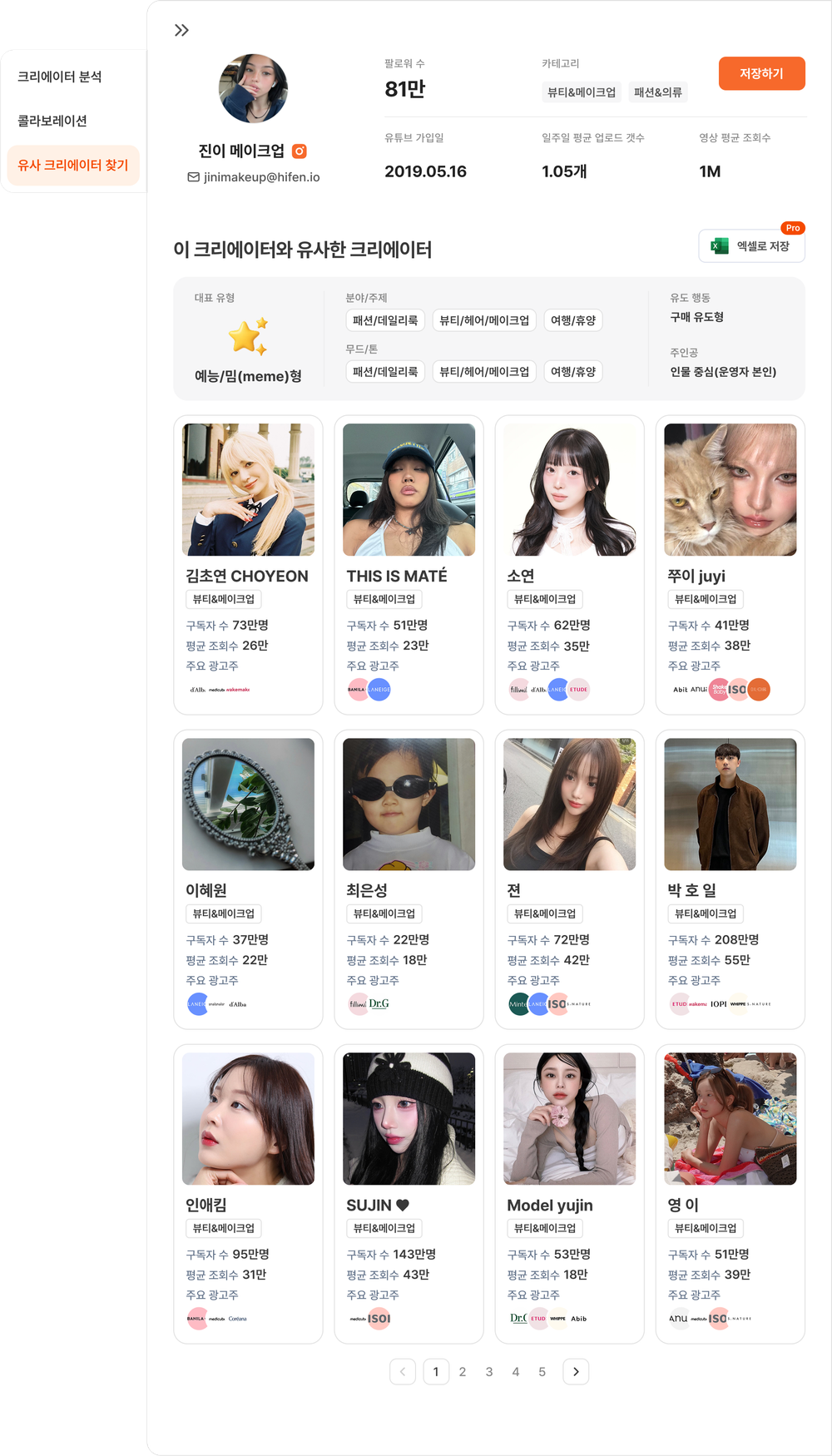Open 박 호 일 creator card
The image size is (832, 1456).
click(730, 879)
